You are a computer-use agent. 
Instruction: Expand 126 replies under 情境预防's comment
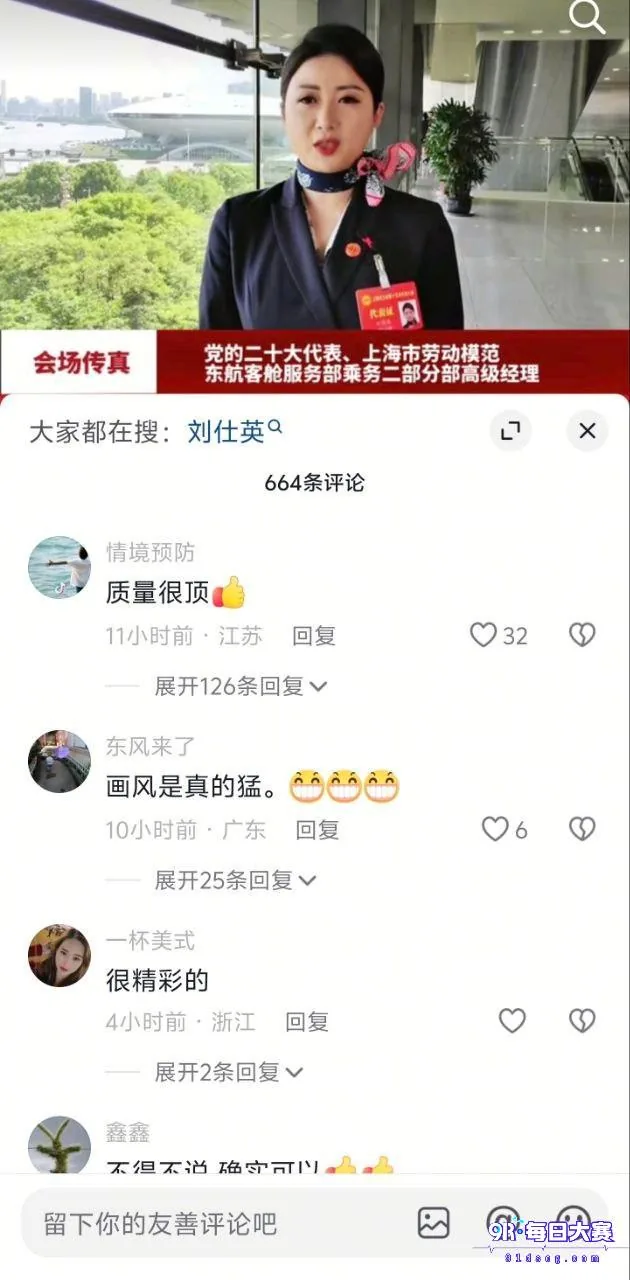point(241,686)
